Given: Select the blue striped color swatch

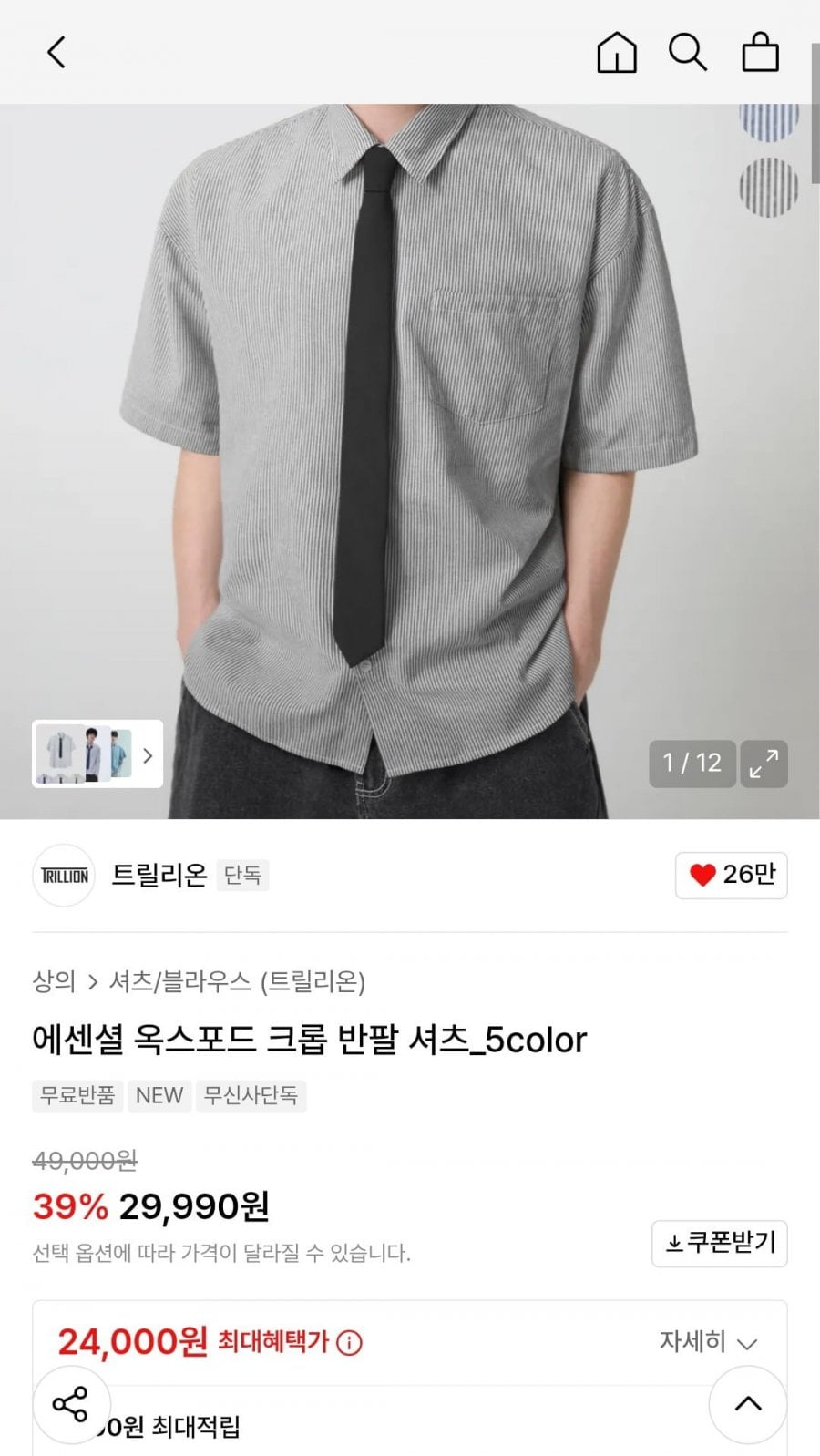Looking at the screenshot, I should coord(769,121).
